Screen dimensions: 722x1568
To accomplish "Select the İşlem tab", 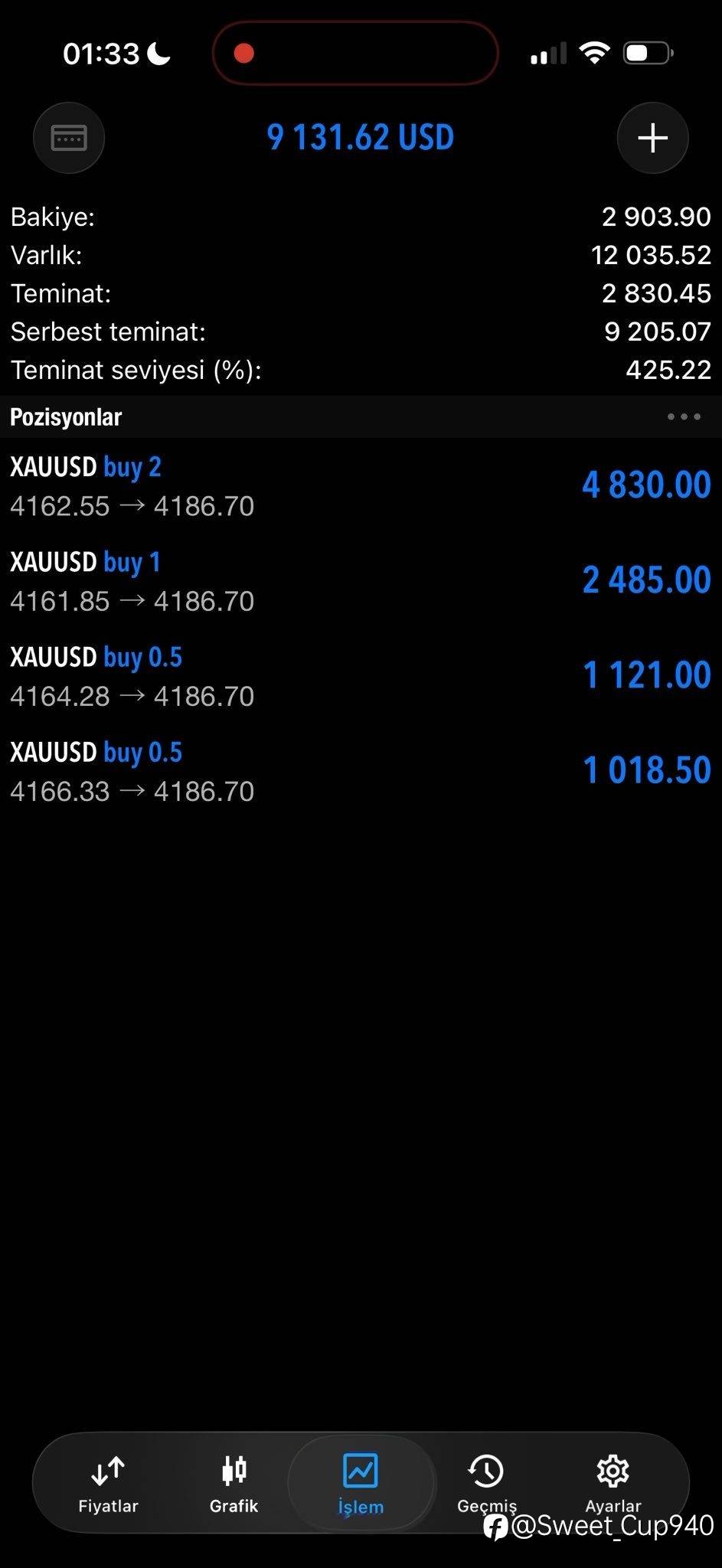I will 361,1484.
